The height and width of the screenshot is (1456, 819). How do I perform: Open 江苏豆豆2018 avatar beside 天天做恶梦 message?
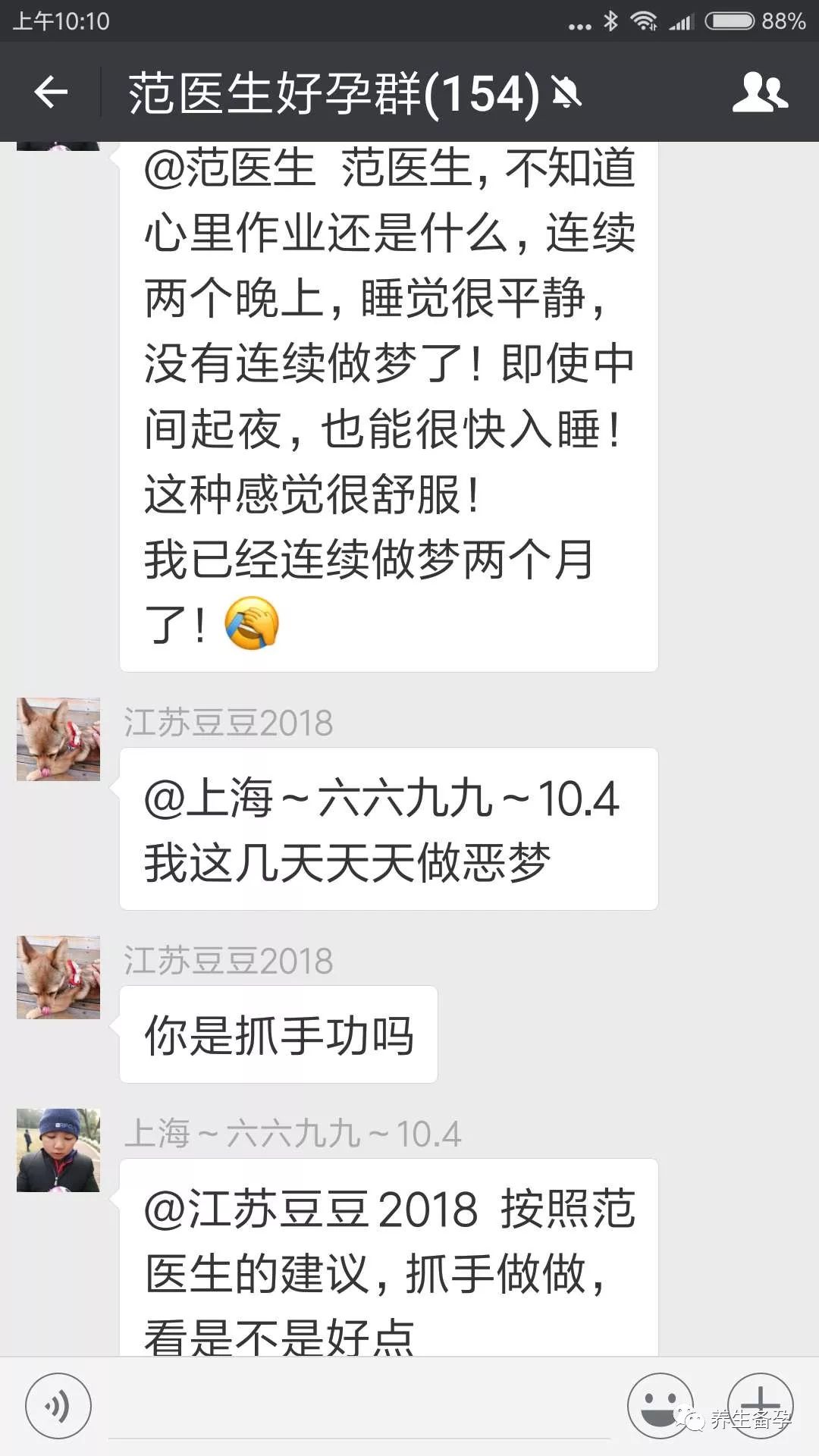tap(58, 739)
